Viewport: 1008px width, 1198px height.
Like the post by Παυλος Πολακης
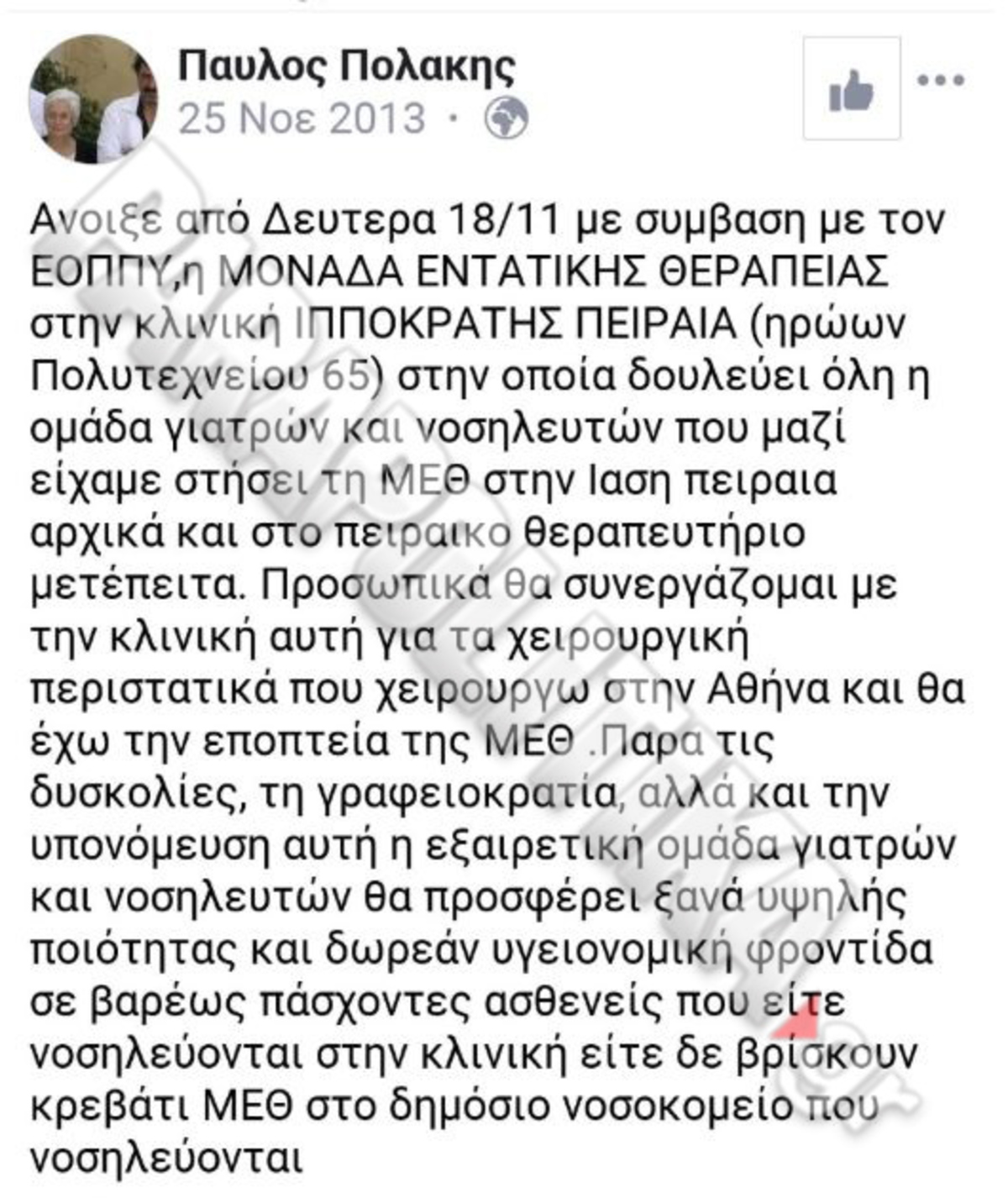851,90
